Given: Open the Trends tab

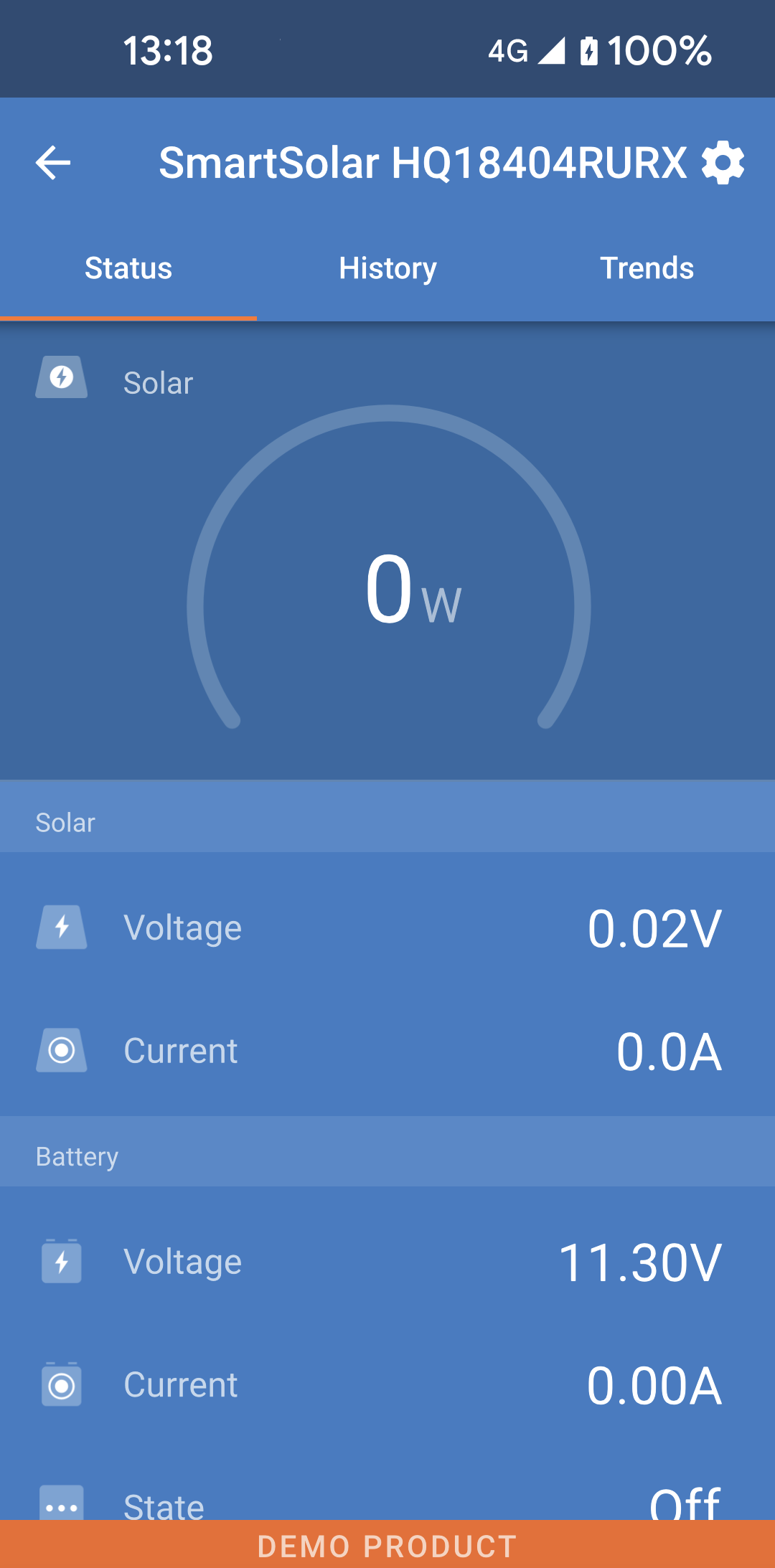Looking at the screenshot, I should [x=647, y=268].
